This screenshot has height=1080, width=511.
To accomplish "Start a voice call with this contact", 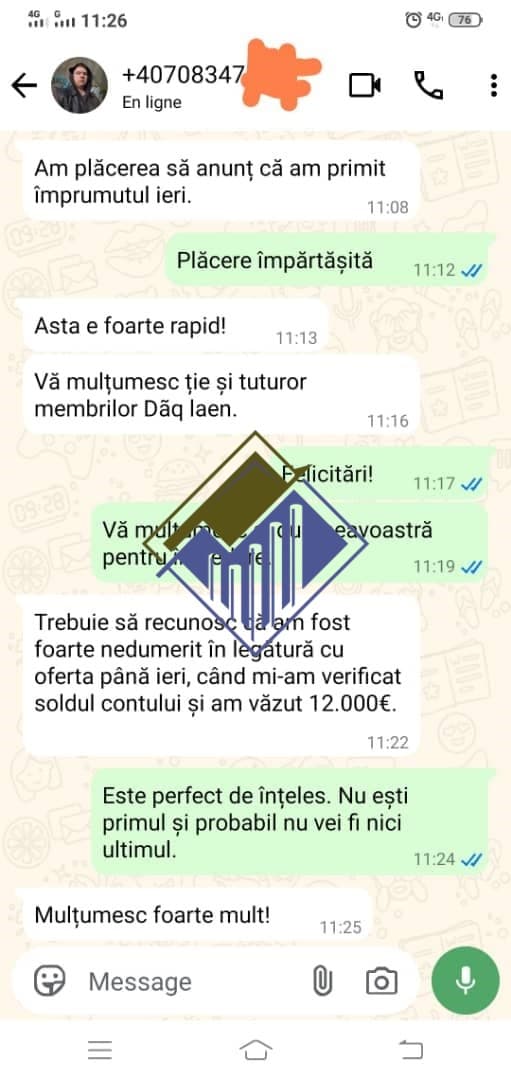I will [x=428, y=85].
